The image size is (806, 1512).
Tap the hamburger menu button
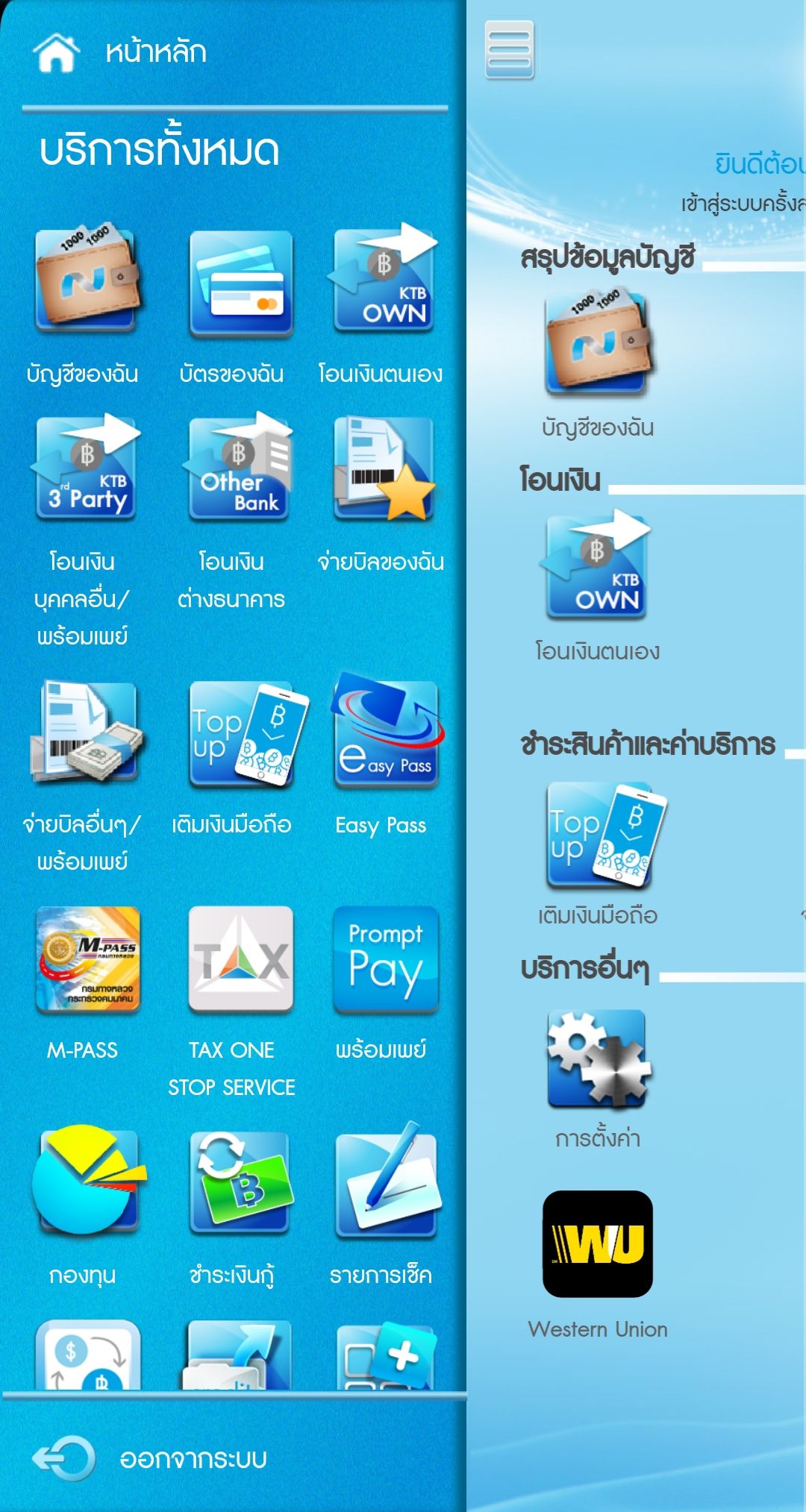509,50
